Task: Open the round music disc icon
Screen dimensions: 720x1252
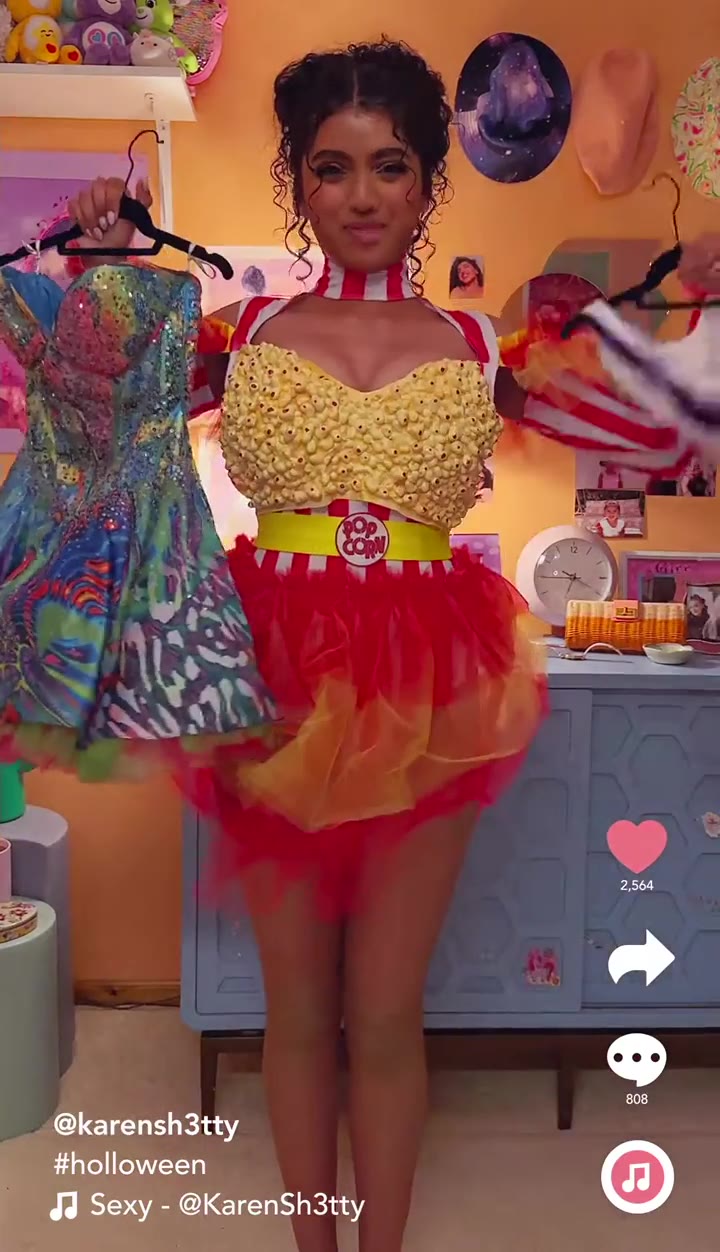Action: pyautogui.click(x=637, y=1177)
